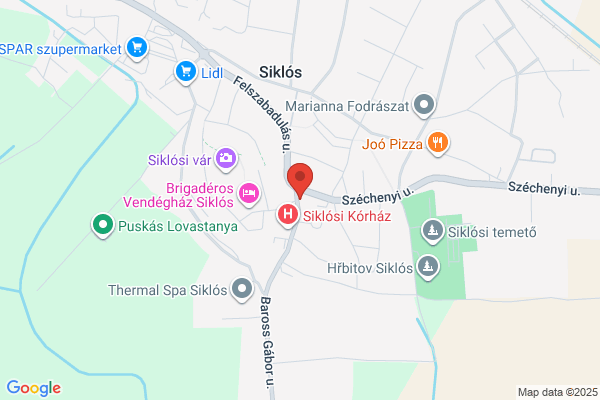
Task: Tap the Siklósi temető cemetery marker
Action: [x=432, y=232]
